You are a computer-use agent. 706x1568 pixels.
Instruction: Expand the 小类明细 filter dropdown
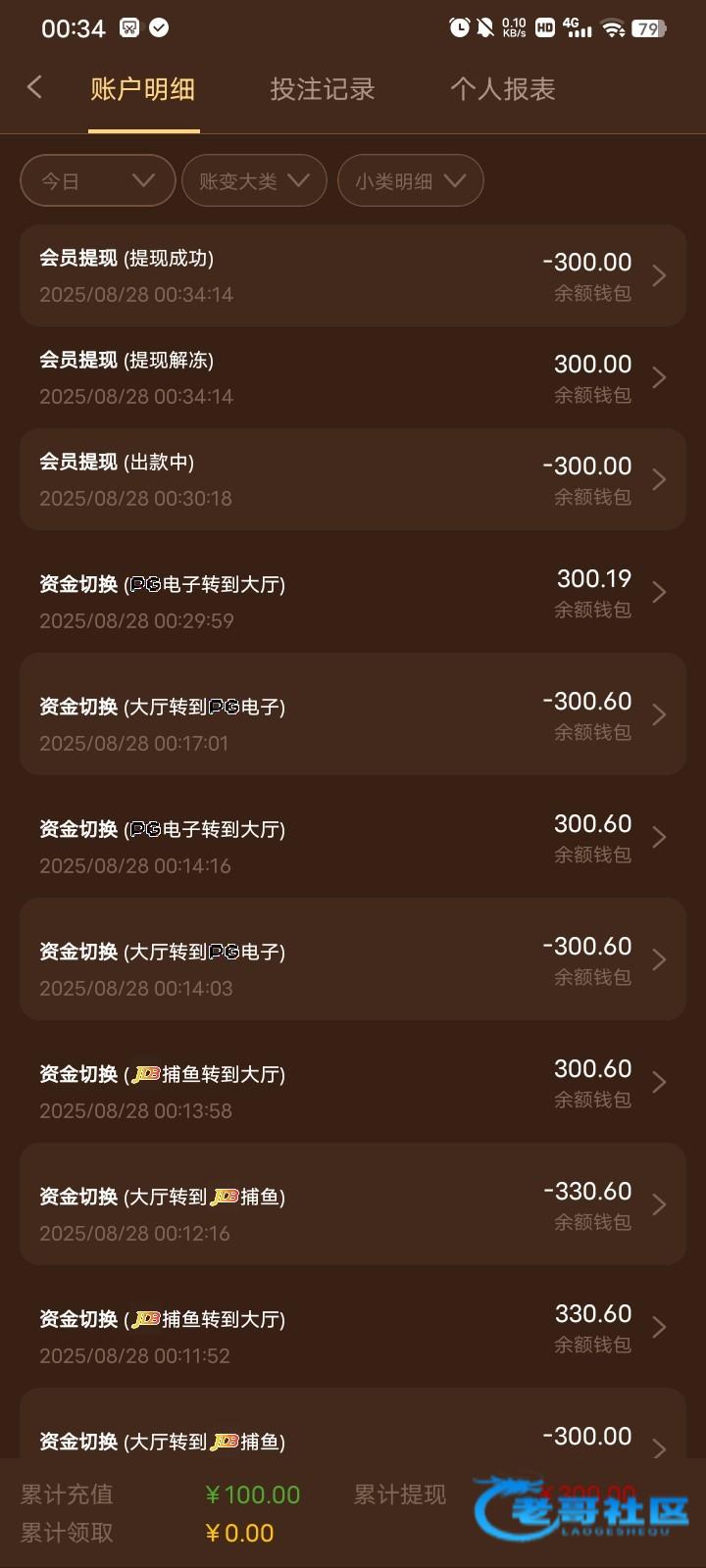(410, 180)
